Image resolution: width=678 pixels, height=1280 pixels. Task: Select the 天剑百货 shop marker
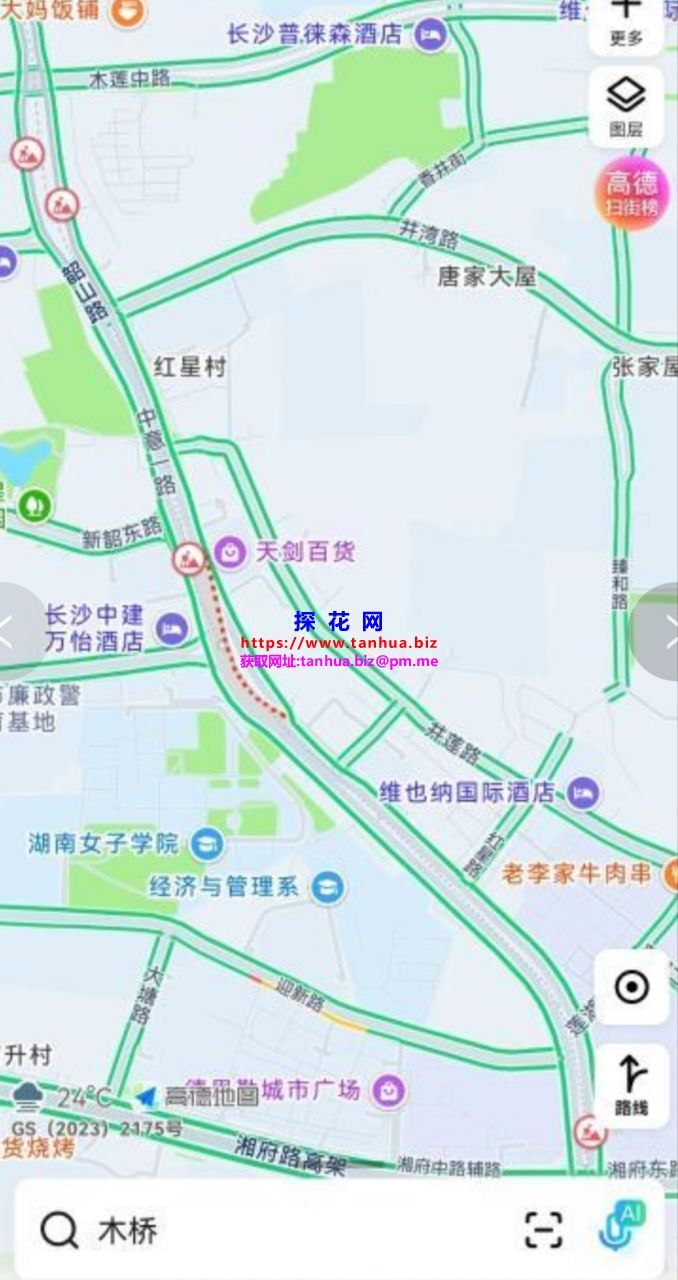(x=231, y=552)
